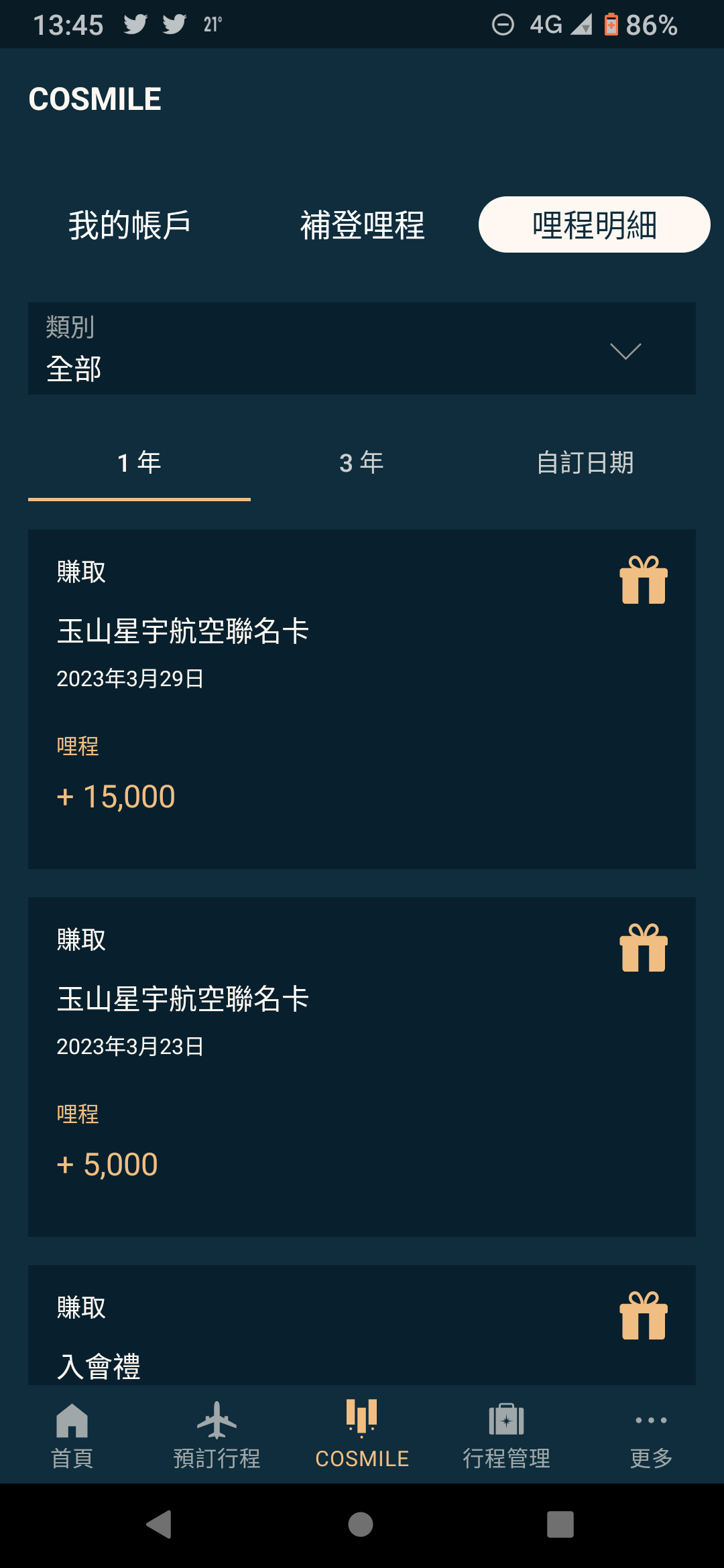
Task: Expand the 類別 dropdown showing 全部
Action: click(x=362, y=348)
